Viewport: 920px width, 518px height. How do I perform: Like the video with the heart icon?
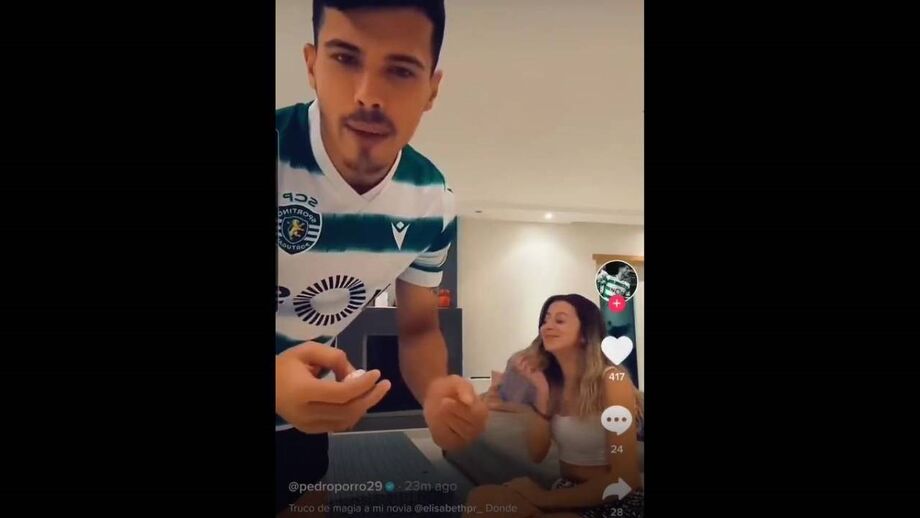[616, 350]
